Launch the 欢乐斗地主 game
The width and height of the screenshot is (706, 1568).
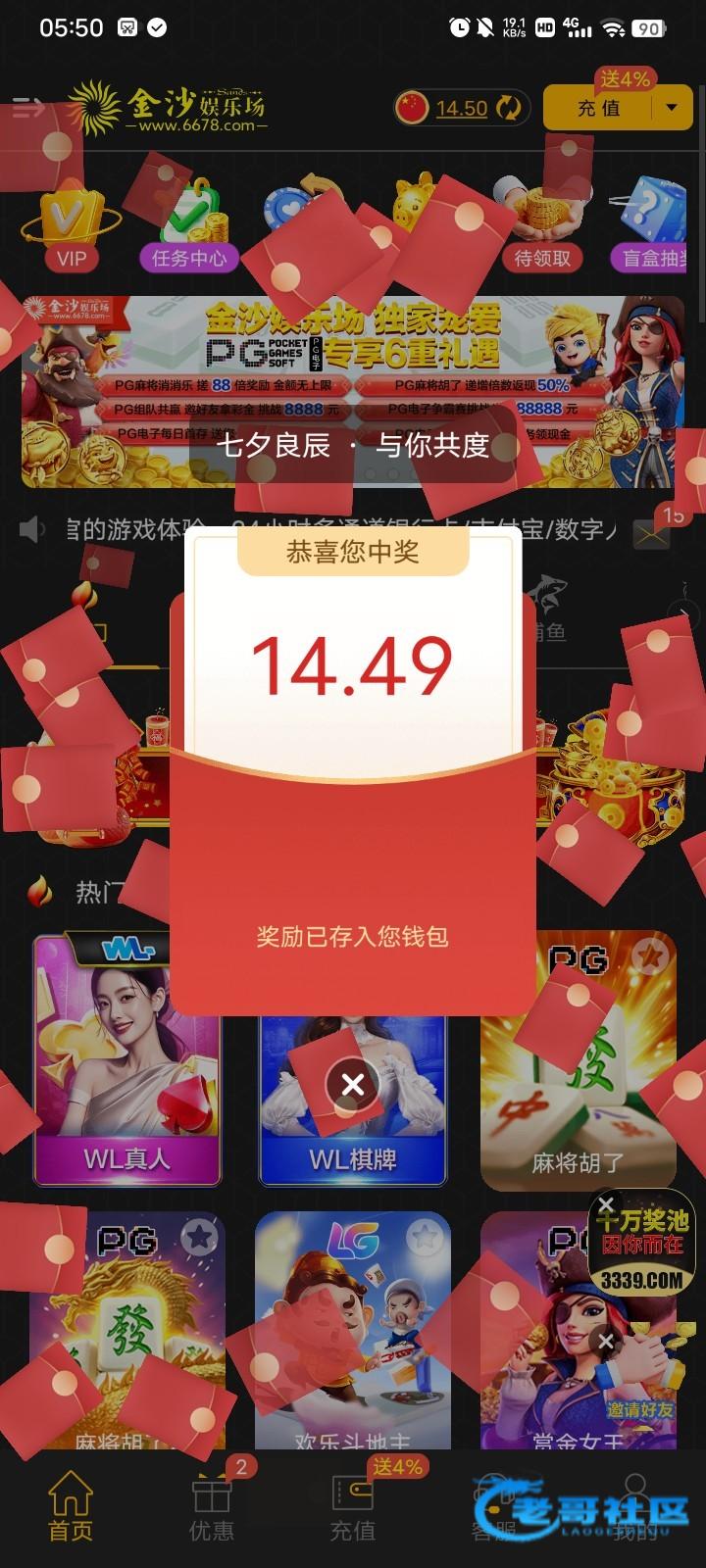coord(353,1333)
